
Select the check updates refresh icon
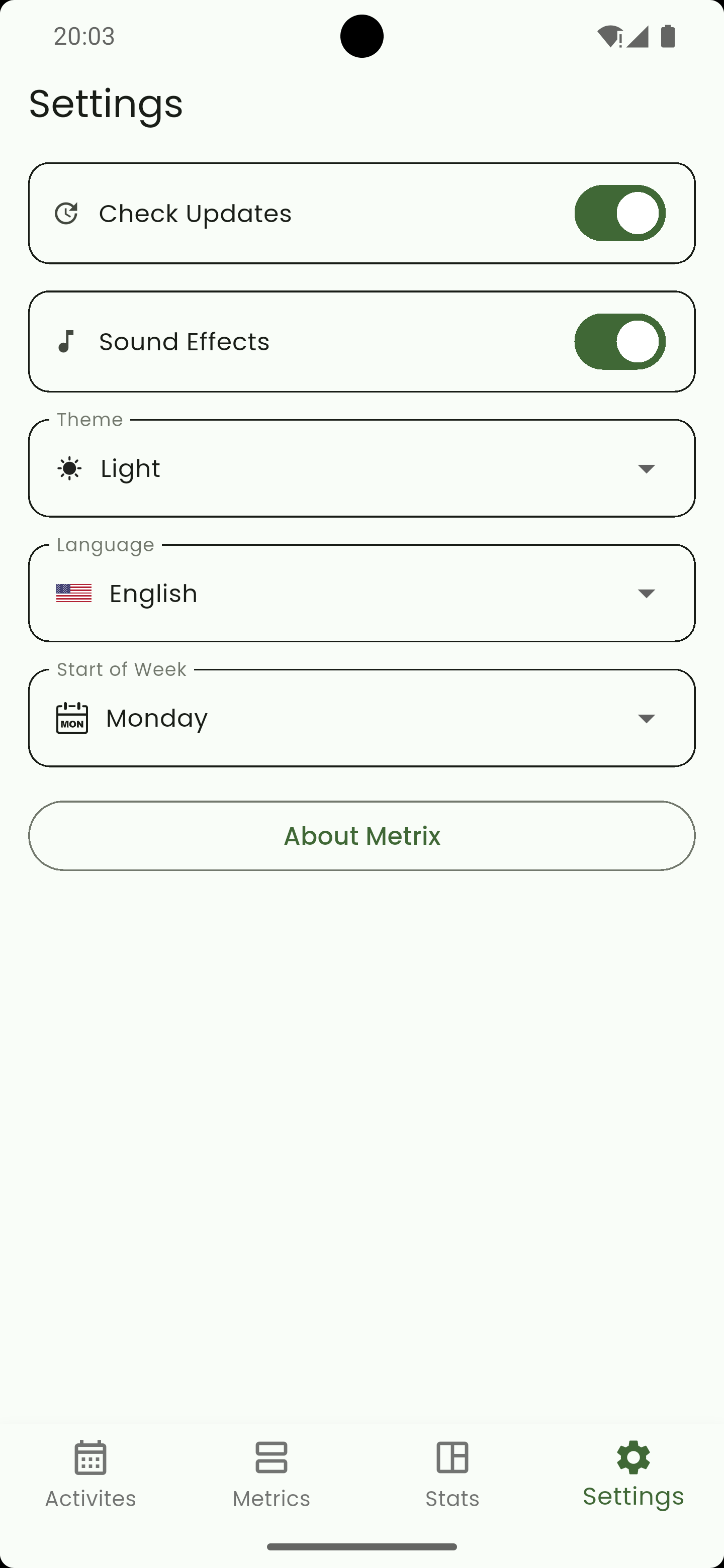click(67, 213)
